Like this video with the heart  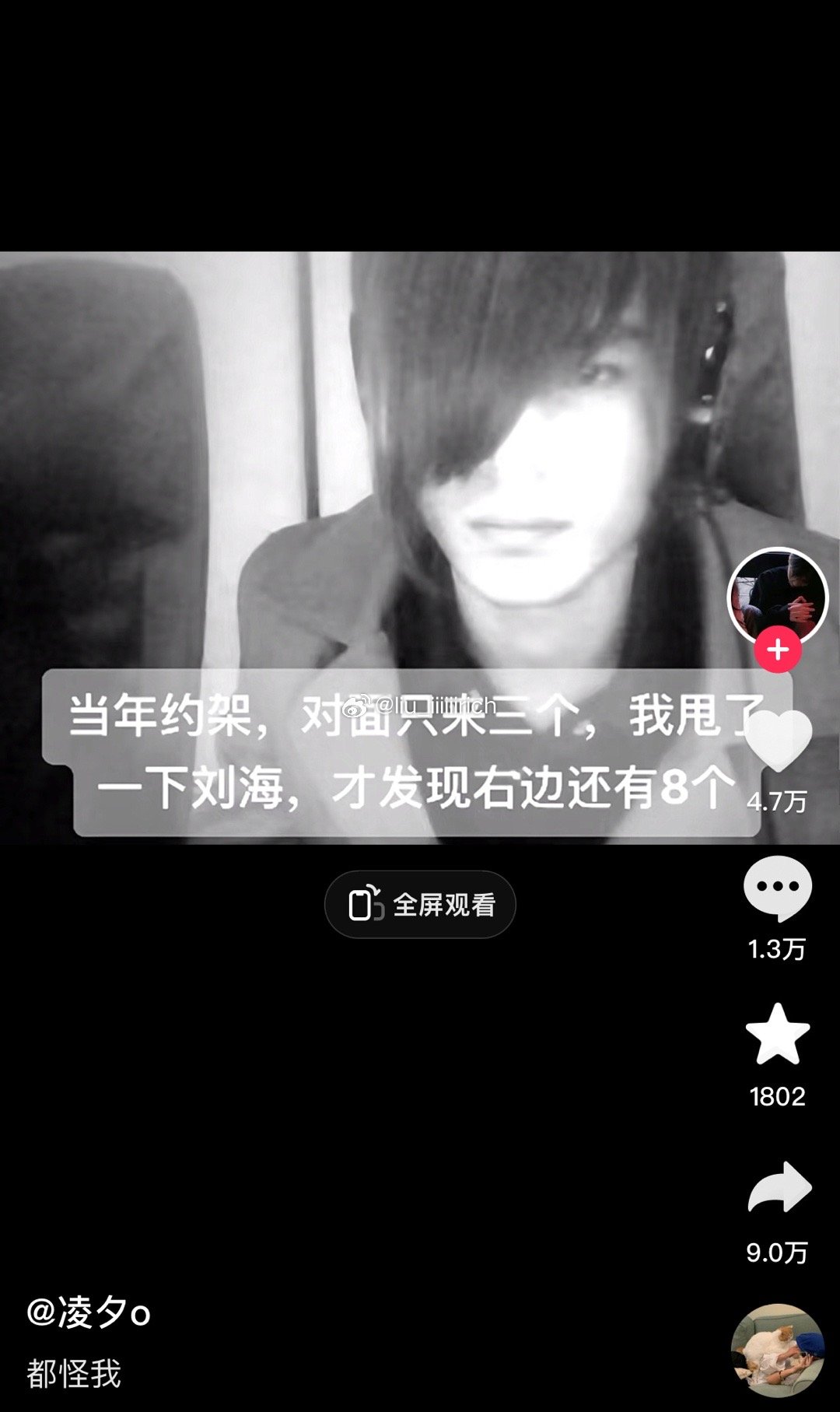click(x=778, y=741)
